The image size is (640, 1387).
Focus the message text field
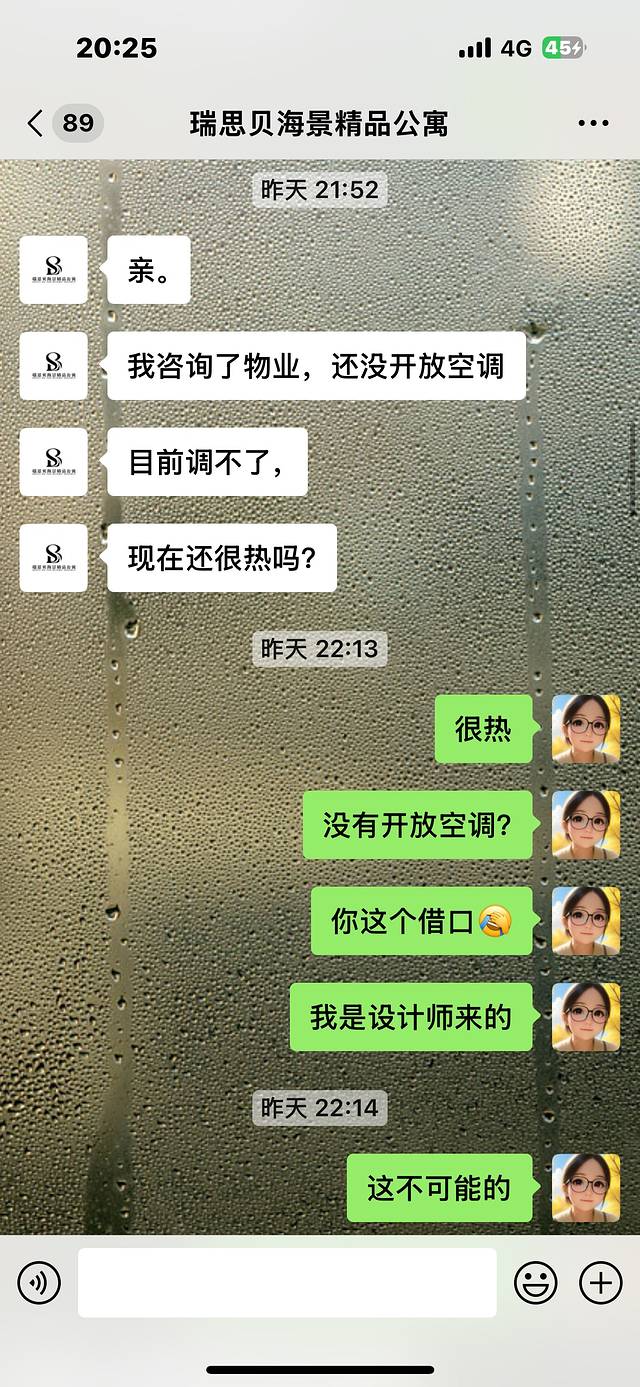[x=287, y=1282]
